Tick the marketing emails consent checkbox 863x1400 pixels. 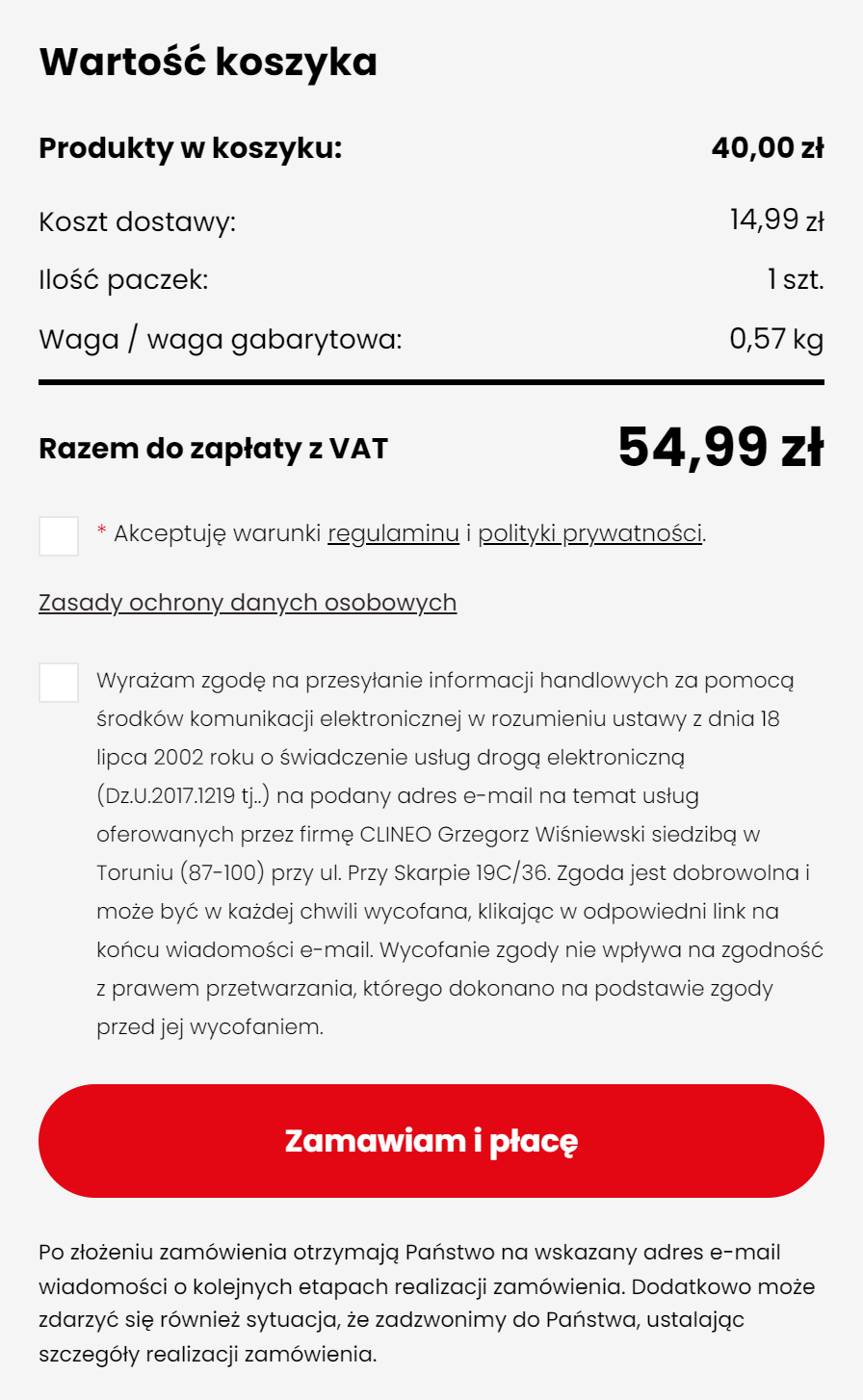(59, 683)
